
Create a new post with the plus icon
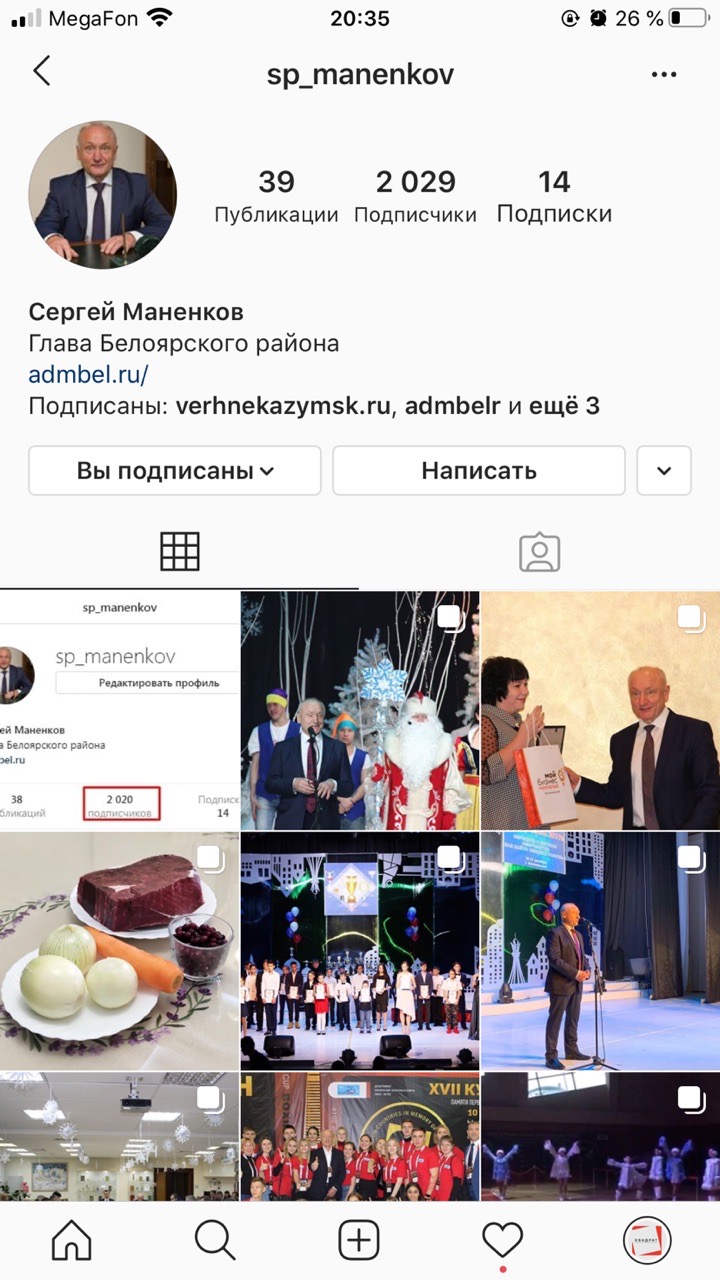359,1241
